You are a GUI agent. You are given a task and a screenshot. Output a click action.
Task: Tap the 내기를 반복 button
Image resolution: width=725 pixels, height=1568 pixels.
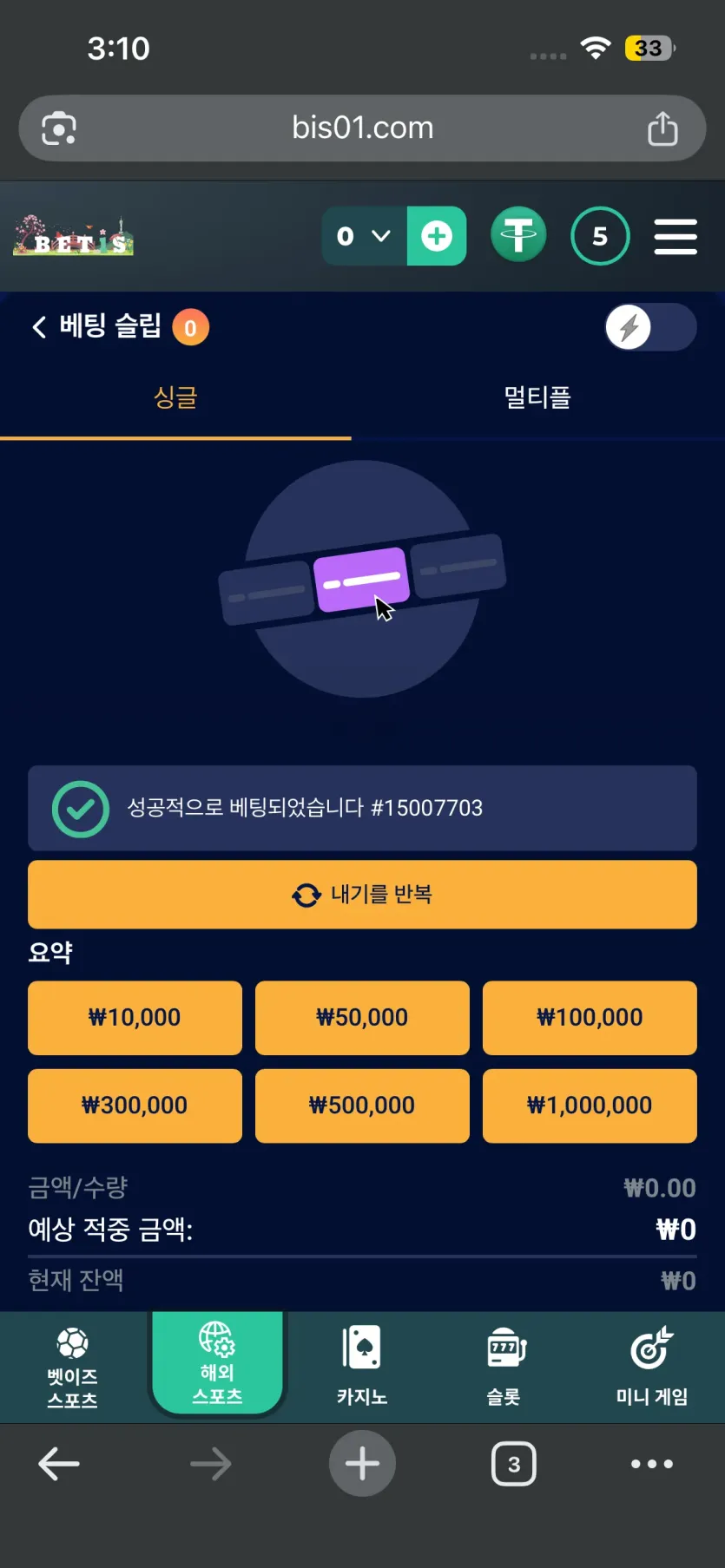click(x=362, y=895)
